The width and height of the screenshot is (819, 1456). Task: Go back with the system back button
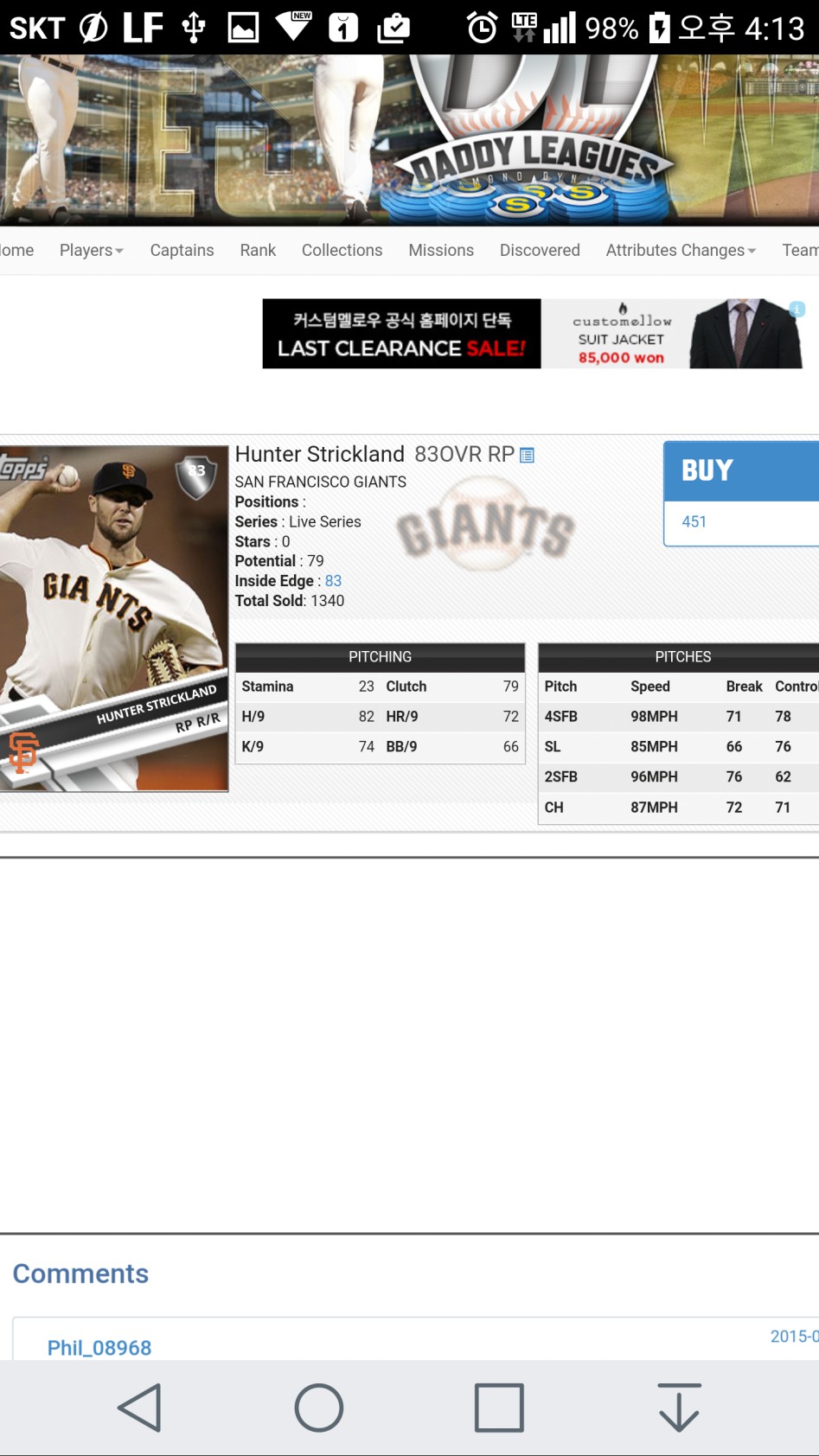point(140,1408)
